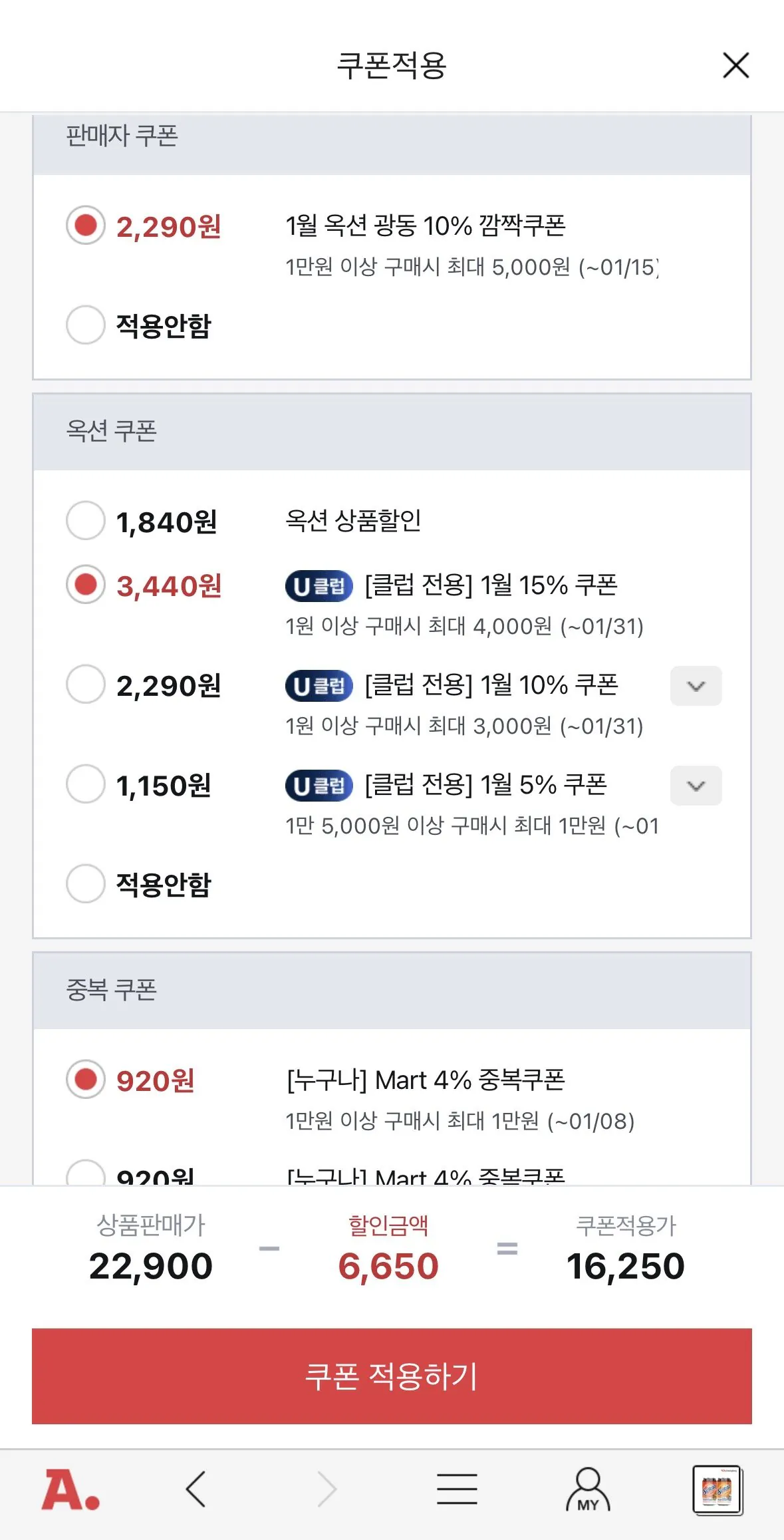Select the 1,150원 1월 5% coupon
This screenshot has height=1540, width=784.
point(86,786)
